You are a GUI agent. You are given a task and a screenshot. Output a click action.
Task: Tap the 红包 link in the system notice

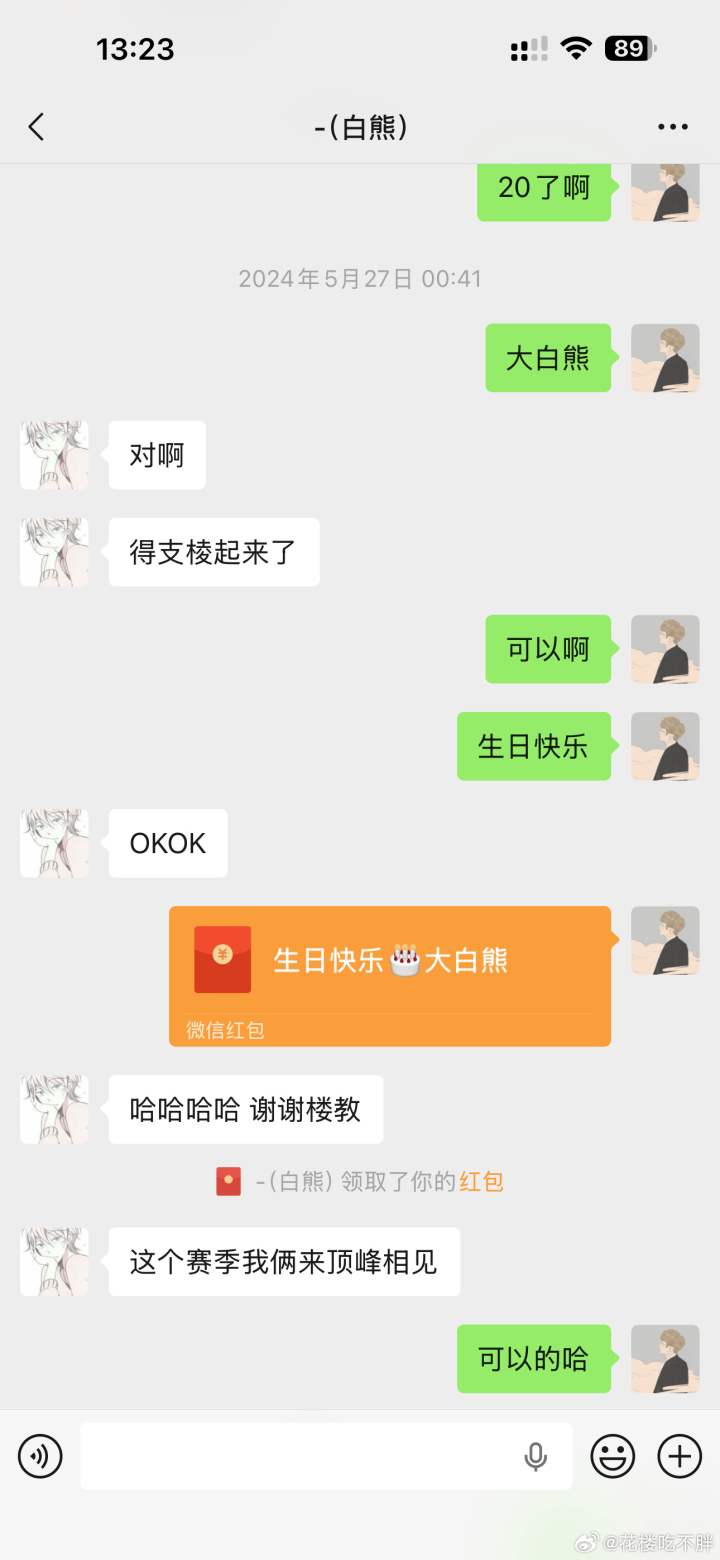coord(481,1181)
